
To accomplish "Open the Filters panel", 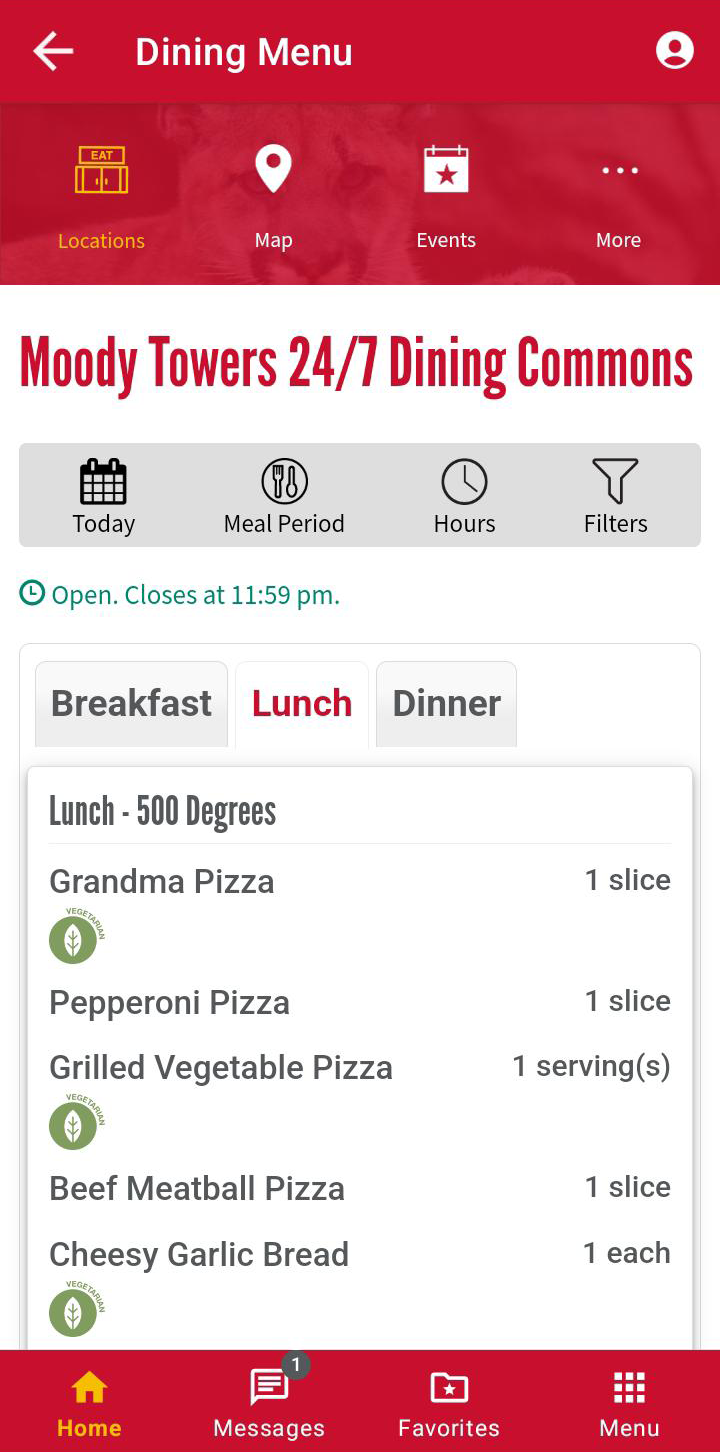I will pyautogui.click(x=615, y=495).
